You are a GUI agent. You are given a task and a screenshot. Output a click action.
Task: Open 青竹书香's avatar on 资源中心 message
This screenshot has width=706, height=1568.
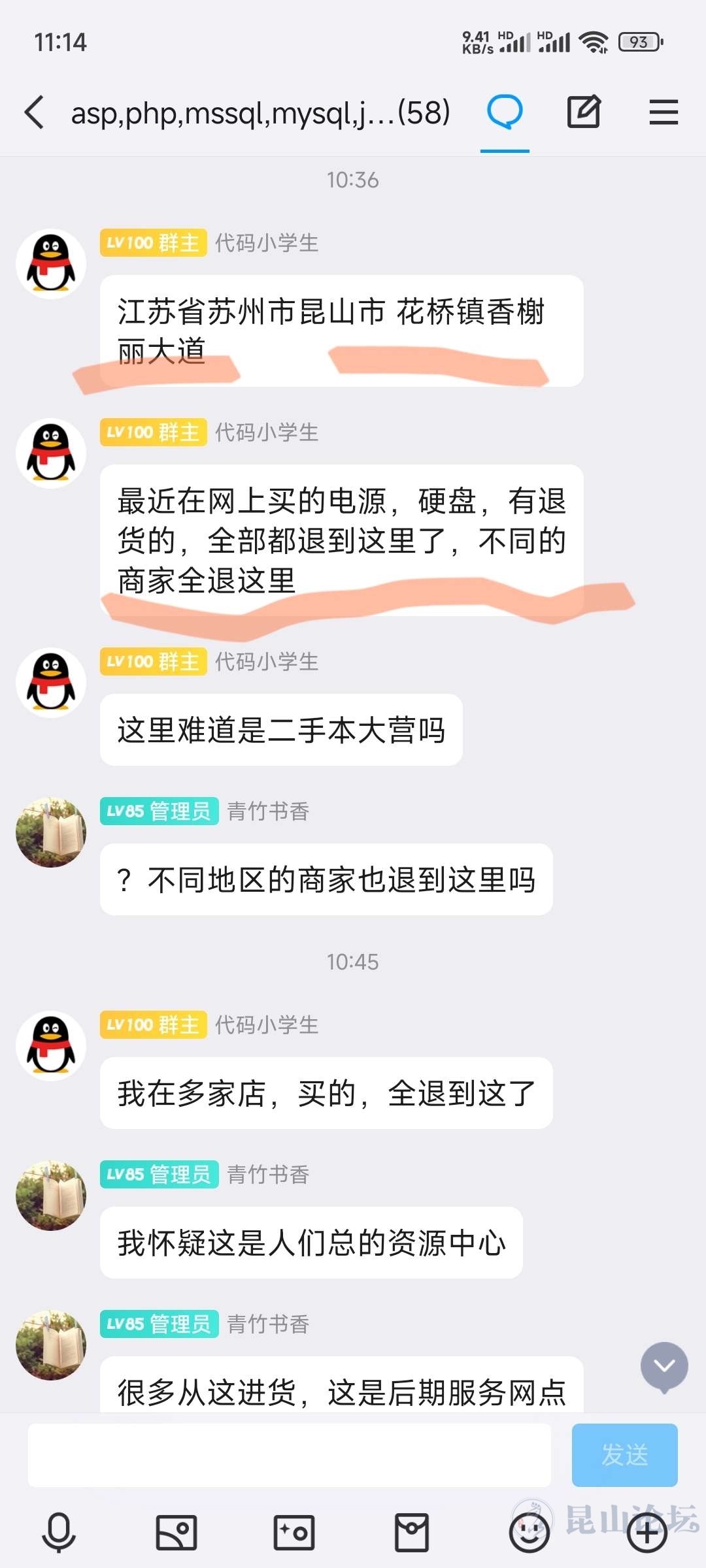(x=51, y=1196)
